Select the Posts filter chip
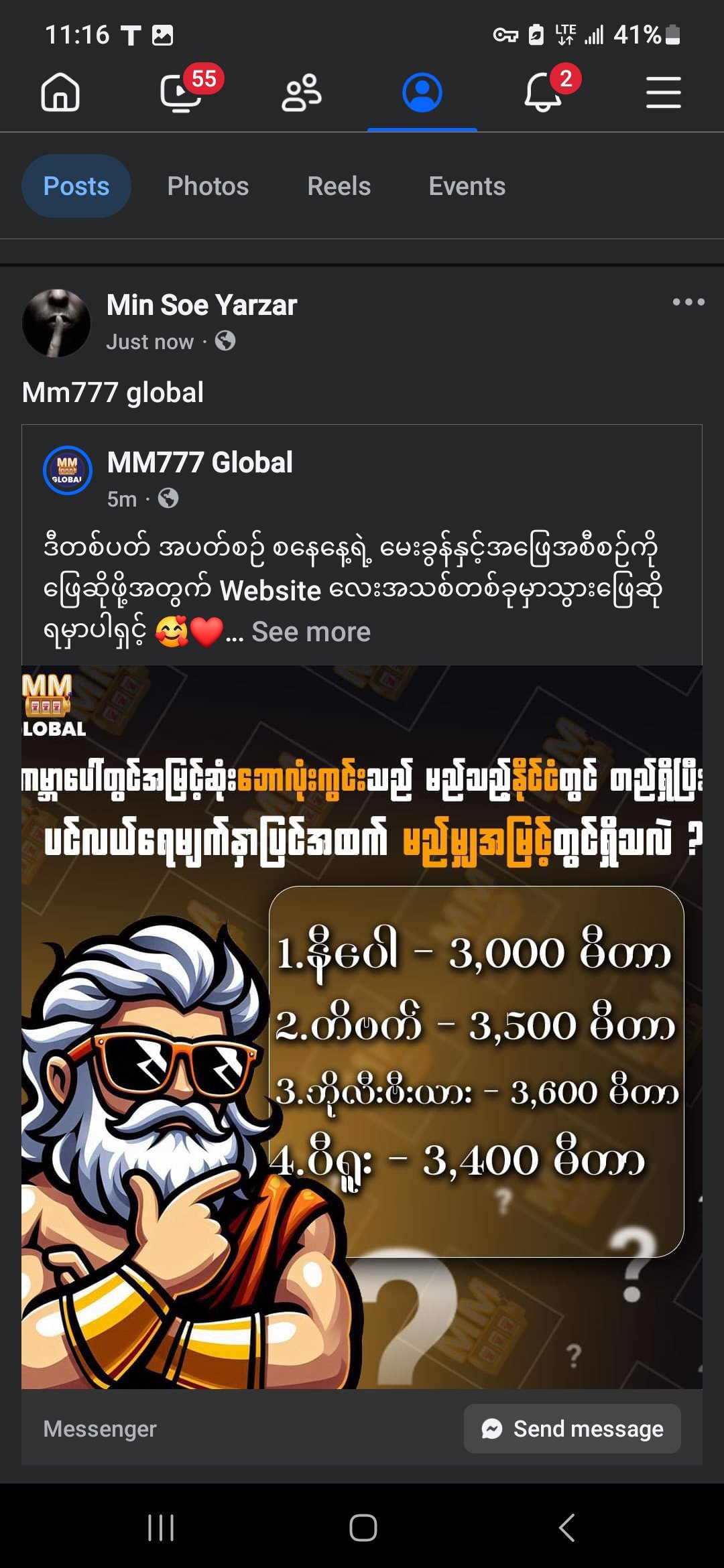The height and width of the screenshot is (1568, 724). tap(76, 186)
